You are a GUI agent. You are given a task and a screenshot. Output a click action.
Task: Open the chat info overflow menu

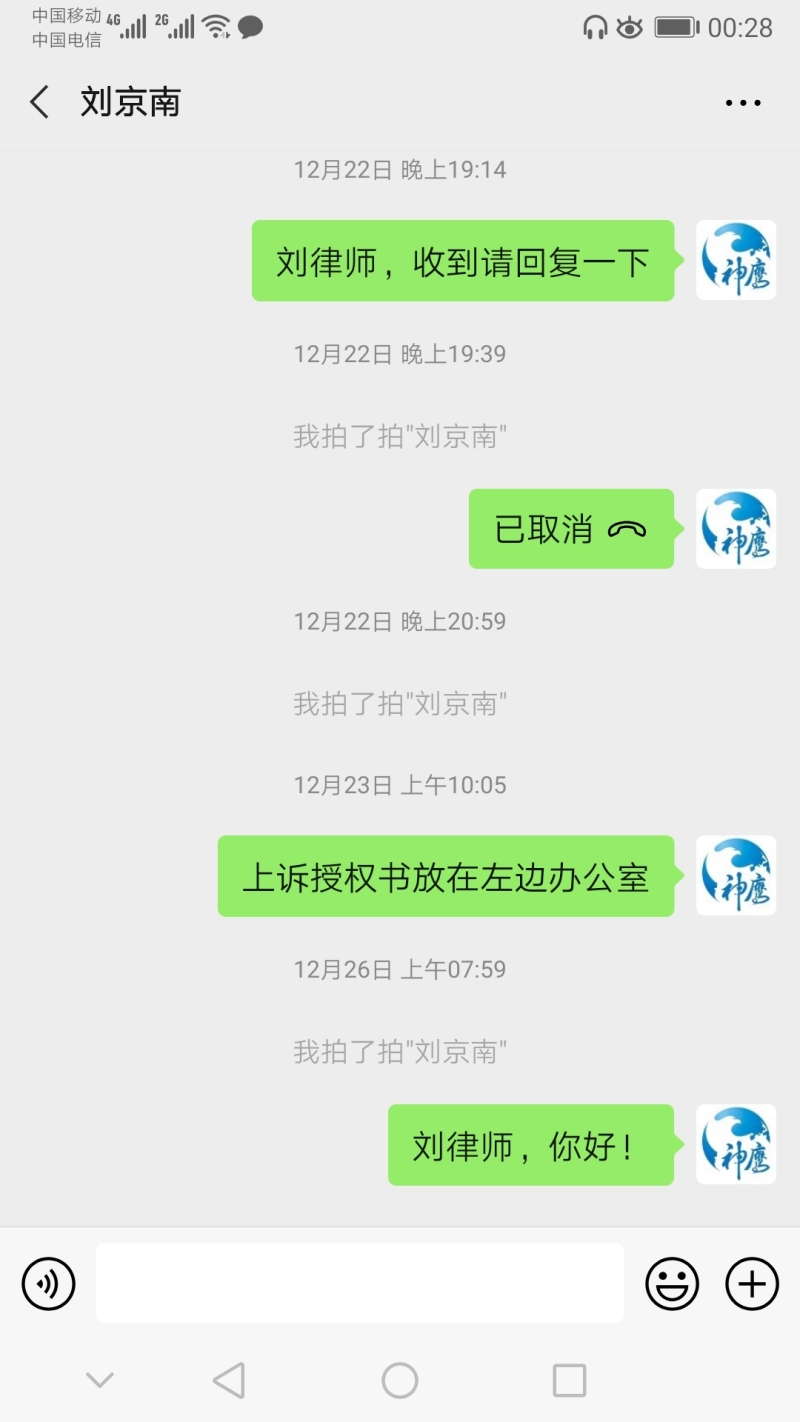[743, 103]
